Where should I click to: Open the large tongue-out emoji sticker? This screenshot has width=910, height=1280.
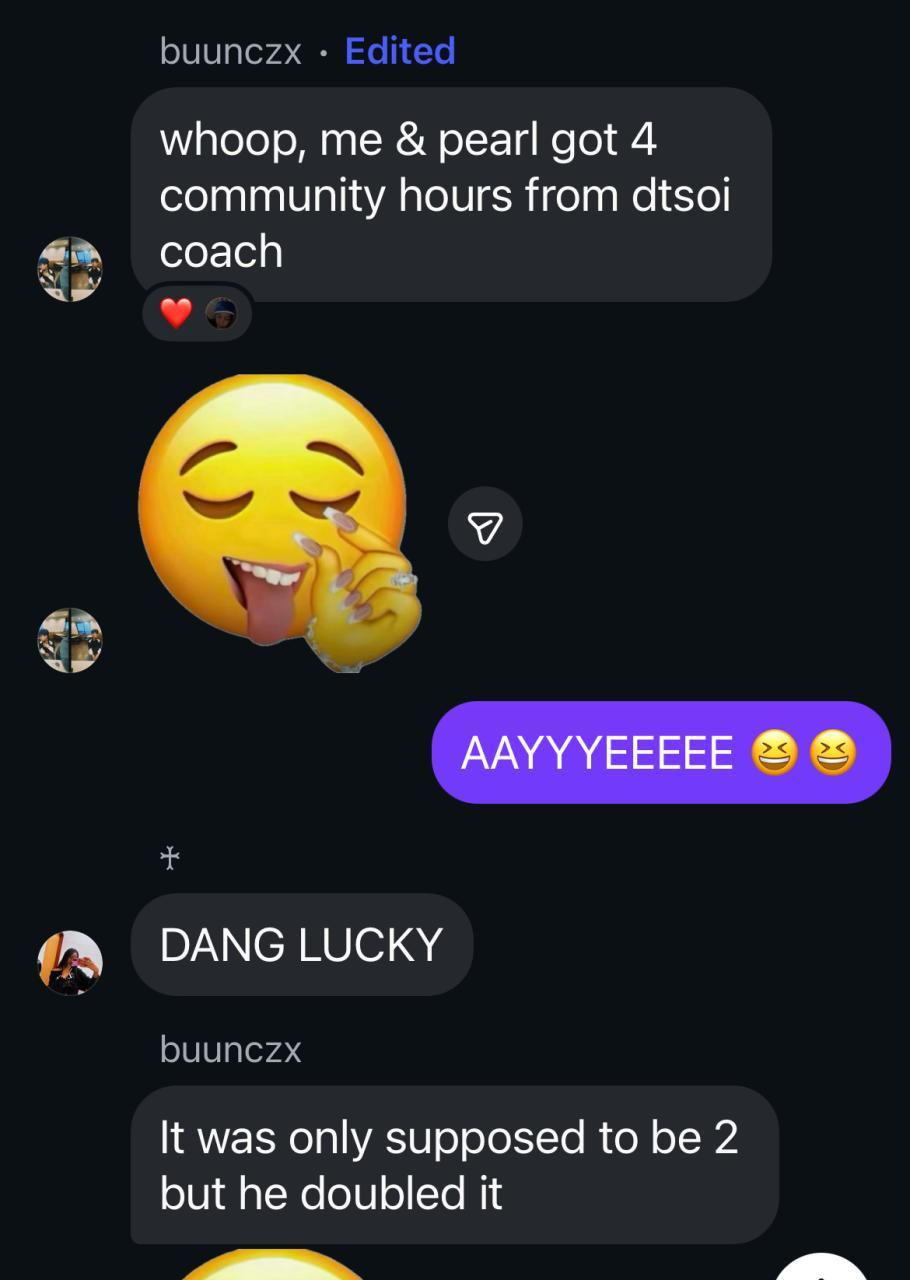279,522
